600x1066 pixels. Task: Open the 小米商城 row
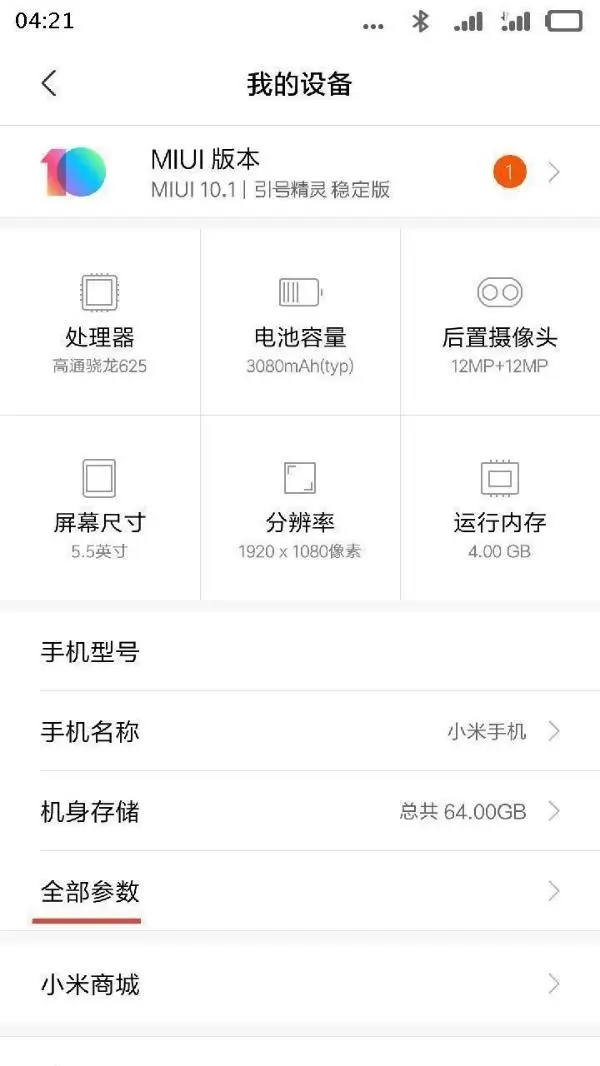[300, 984]
